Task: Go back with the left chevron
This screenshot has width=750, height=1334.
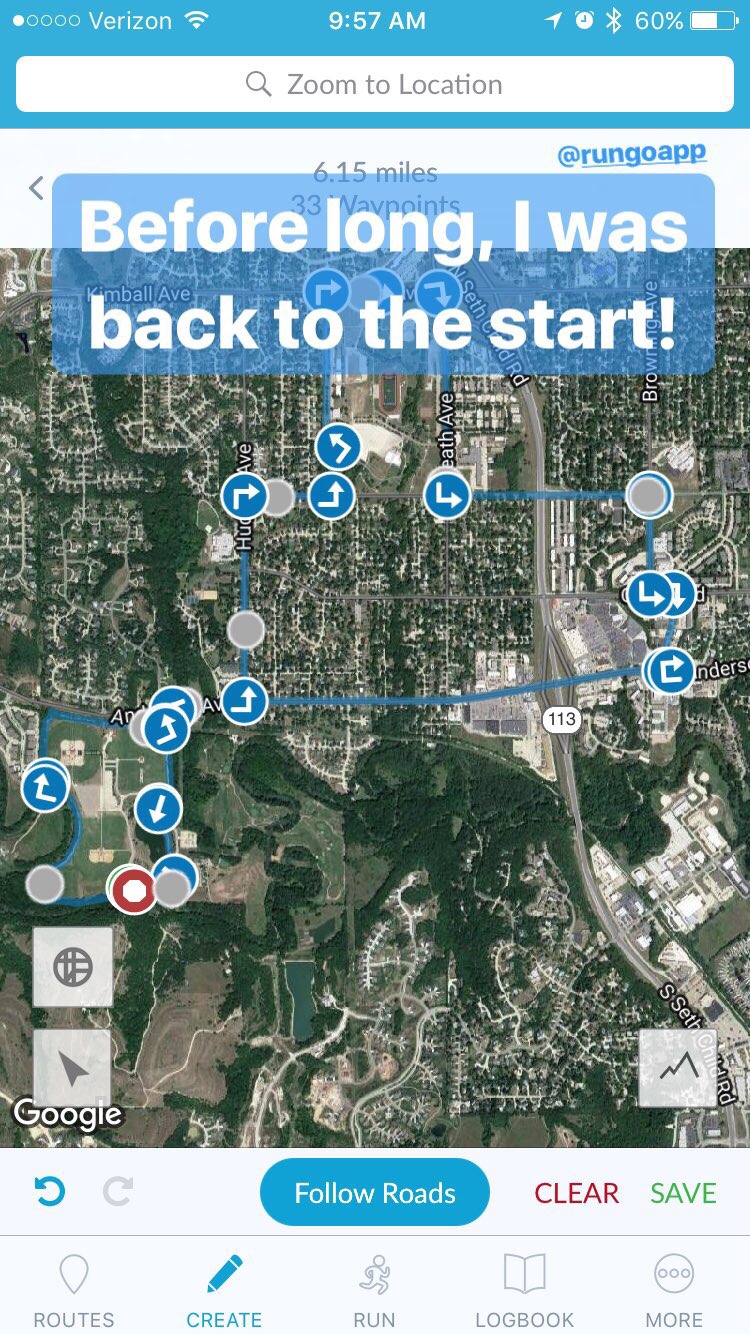Action: [x=37, y=188]
